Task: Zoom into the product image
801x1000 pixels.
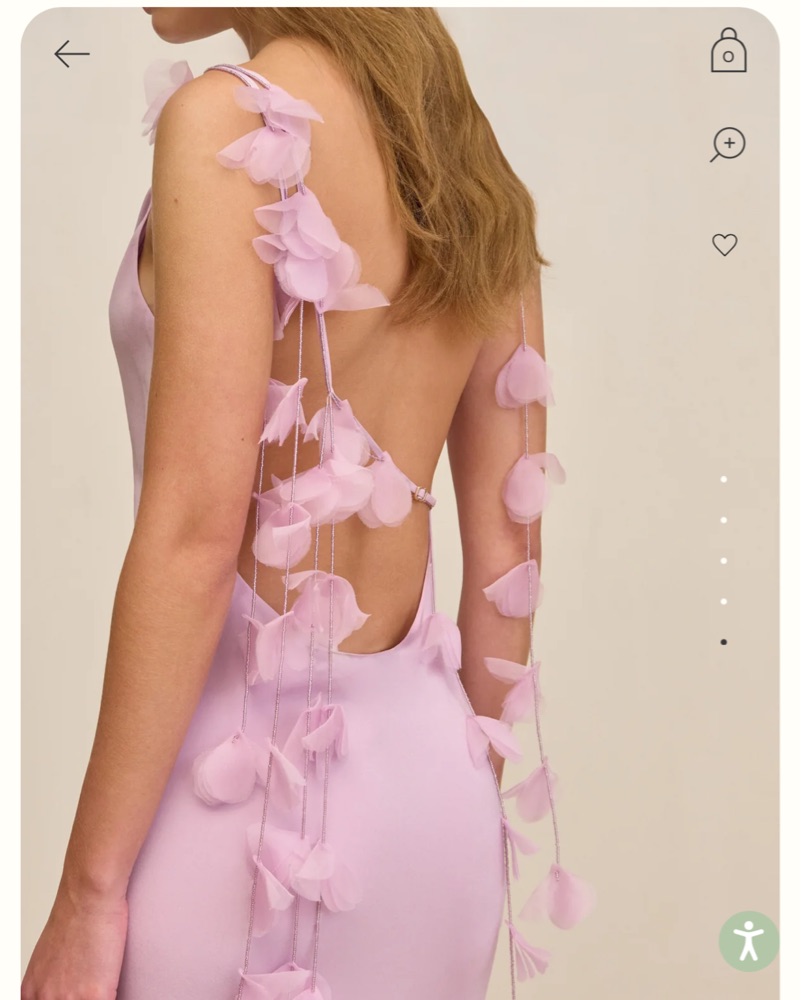Action: pyautogui.click(x=728, y=144)
